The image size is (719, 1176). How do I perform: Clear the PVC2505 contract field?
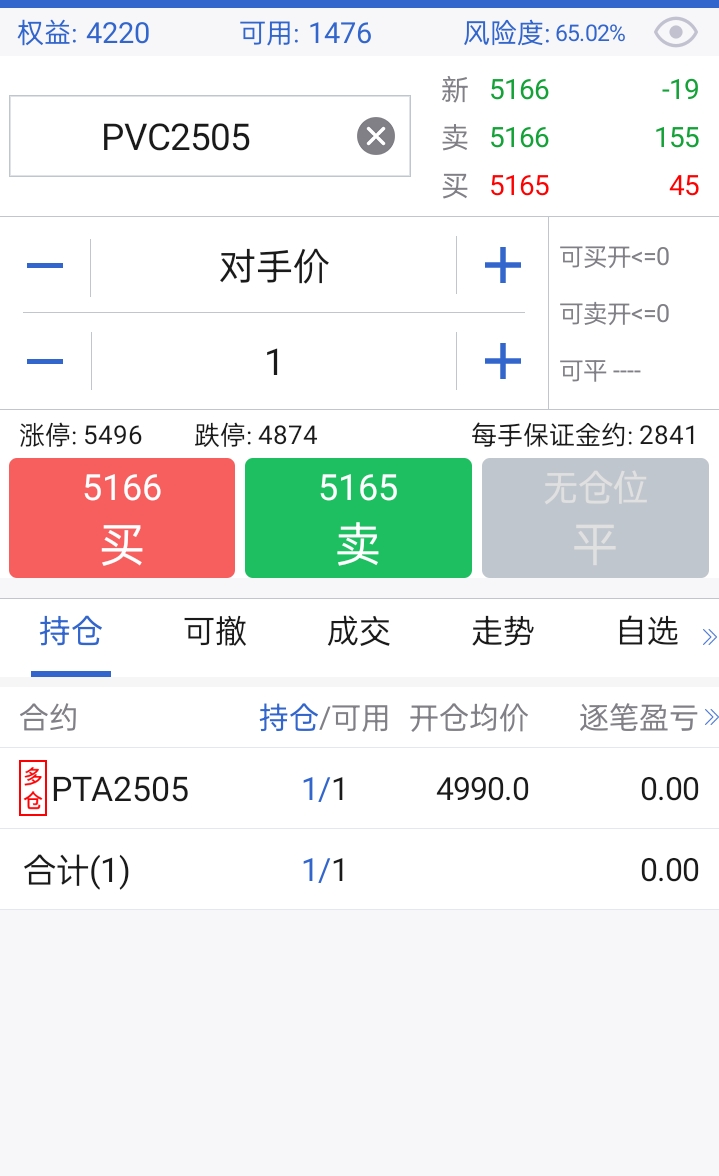(x=376, y=136)
